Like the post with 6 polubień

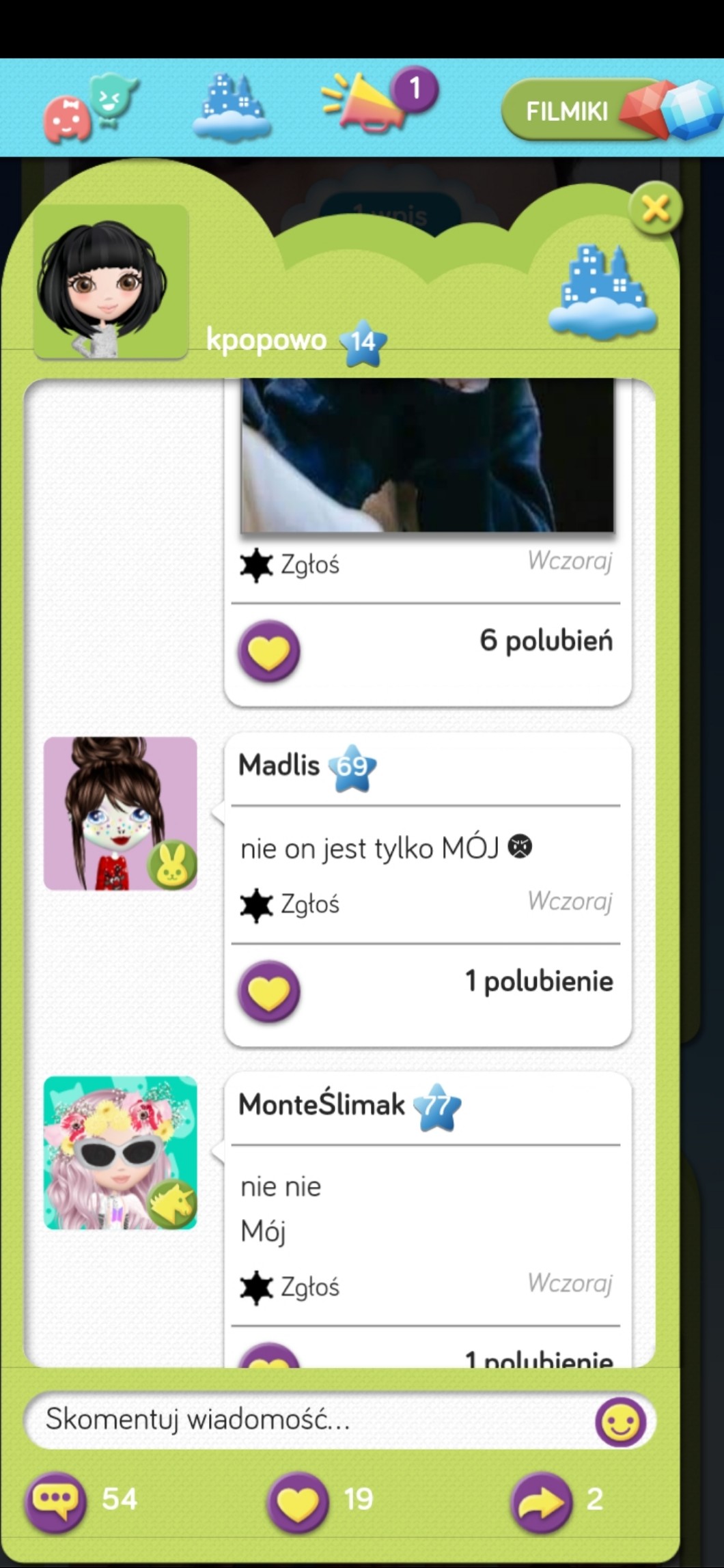click(x=269, y=652)
